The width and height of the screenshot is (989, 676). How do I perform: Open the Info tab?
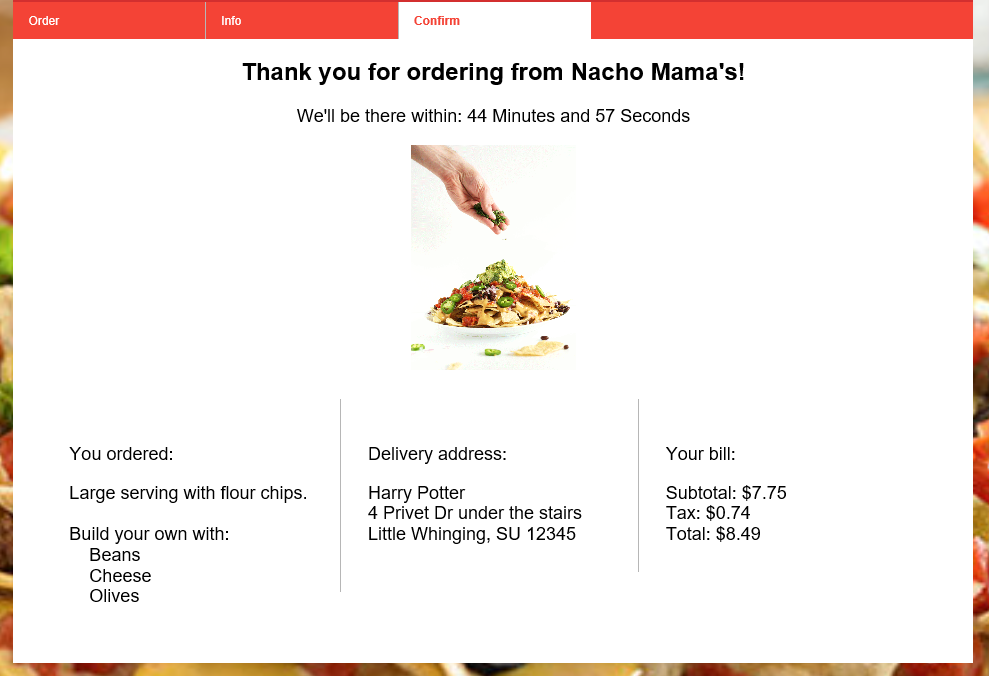301,21
